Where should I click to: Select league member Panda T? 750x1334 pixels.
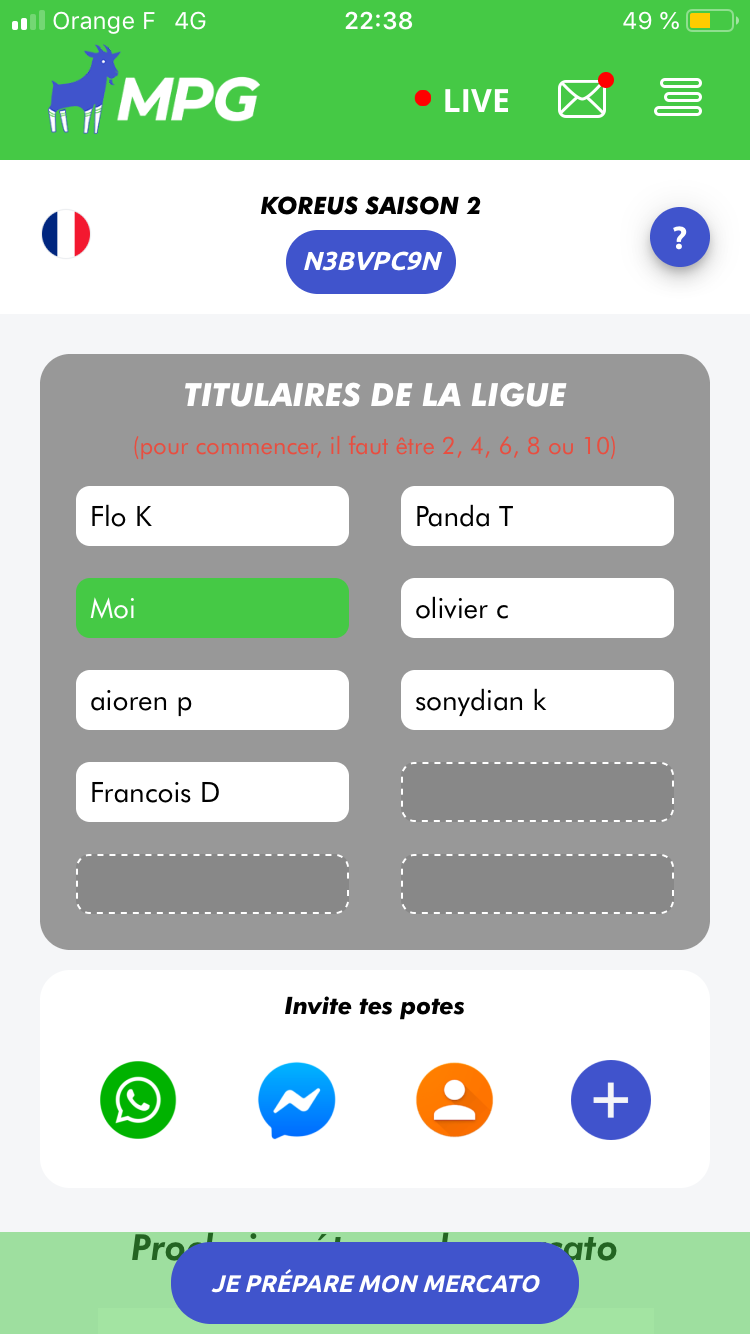[x=537, y=516]
